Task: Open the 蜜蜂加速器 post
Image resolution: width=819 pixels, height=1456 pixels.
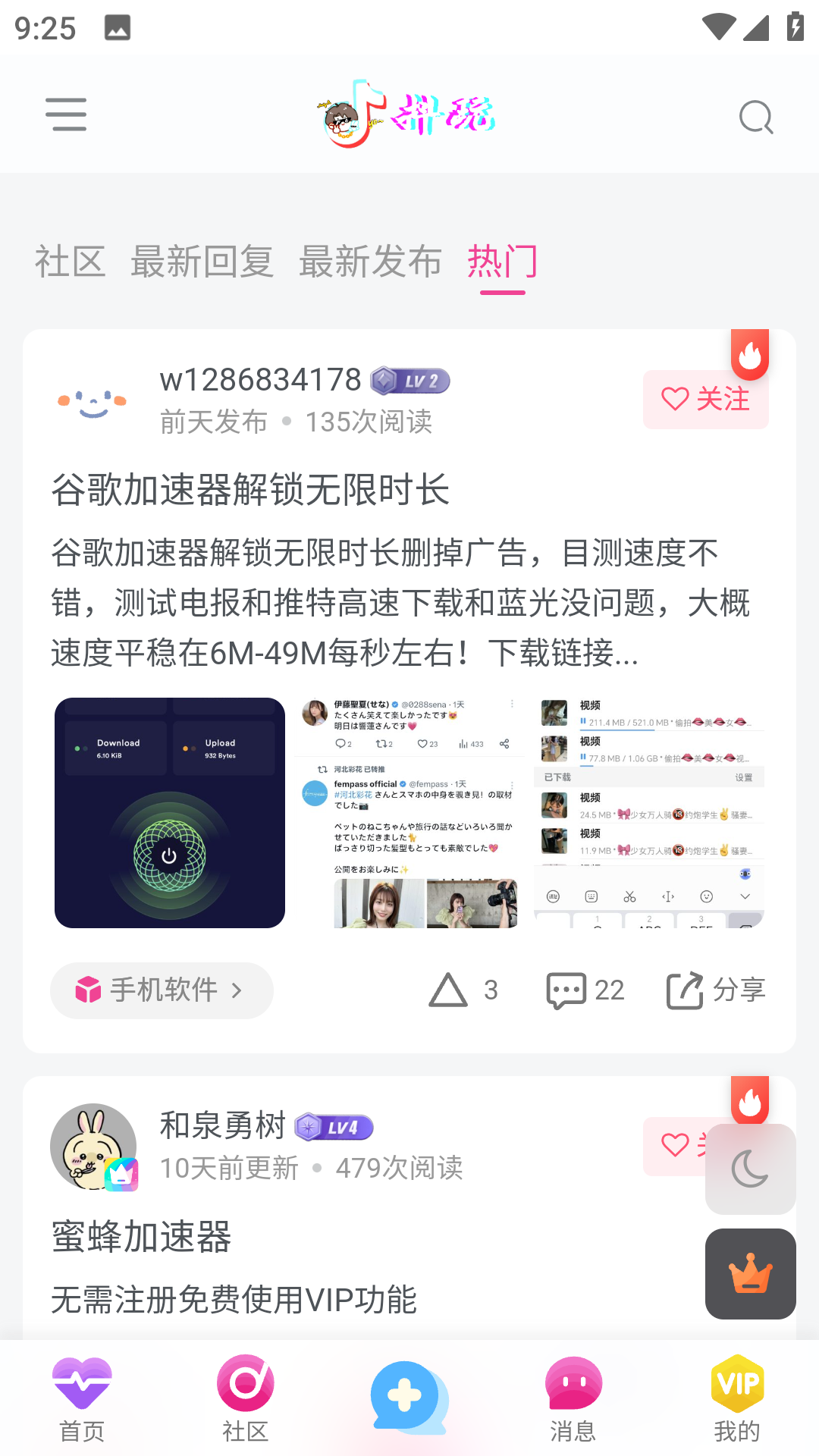Action: click(142, 1238)
